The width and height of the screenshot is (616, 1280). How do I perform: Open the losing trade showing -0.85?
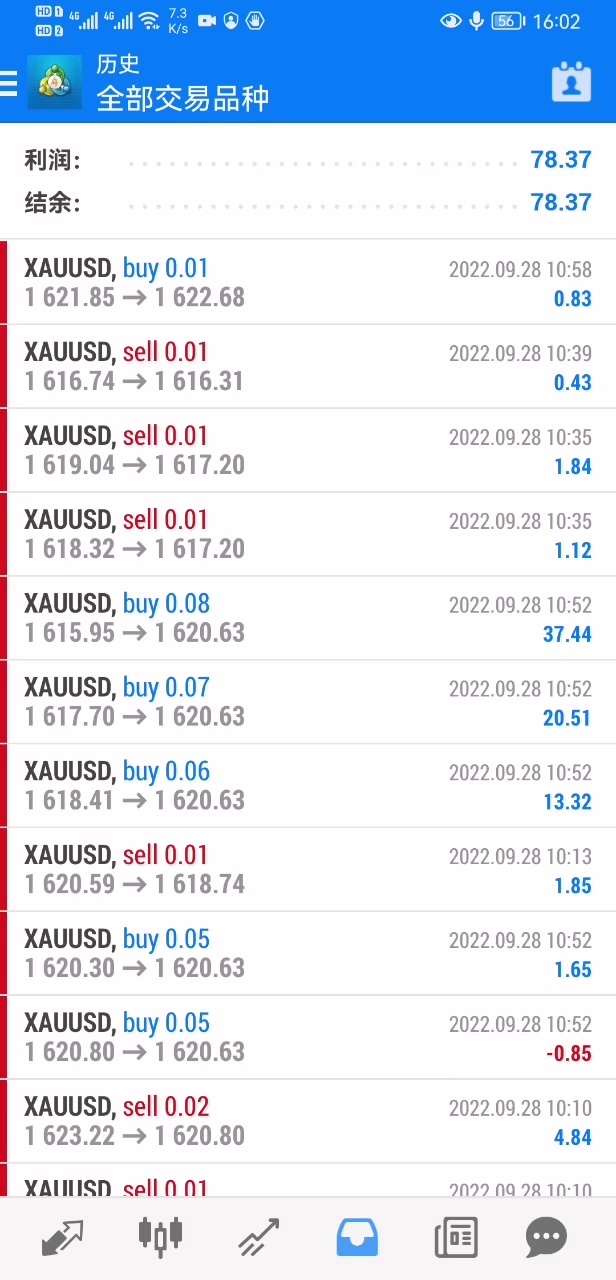click(308, 1037)
